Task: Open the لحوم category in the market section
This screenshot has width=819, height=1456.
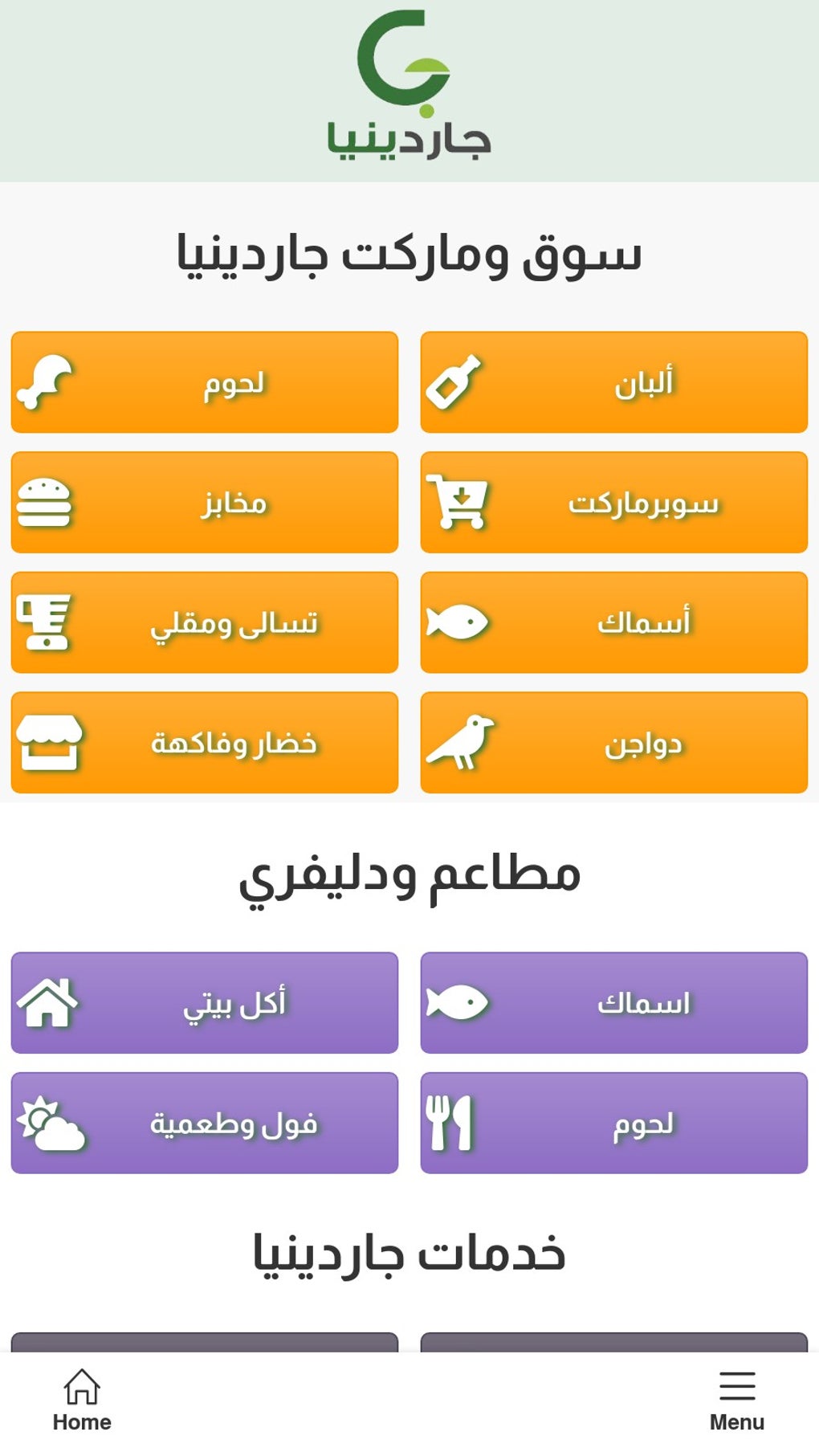Action: point(205,382)
